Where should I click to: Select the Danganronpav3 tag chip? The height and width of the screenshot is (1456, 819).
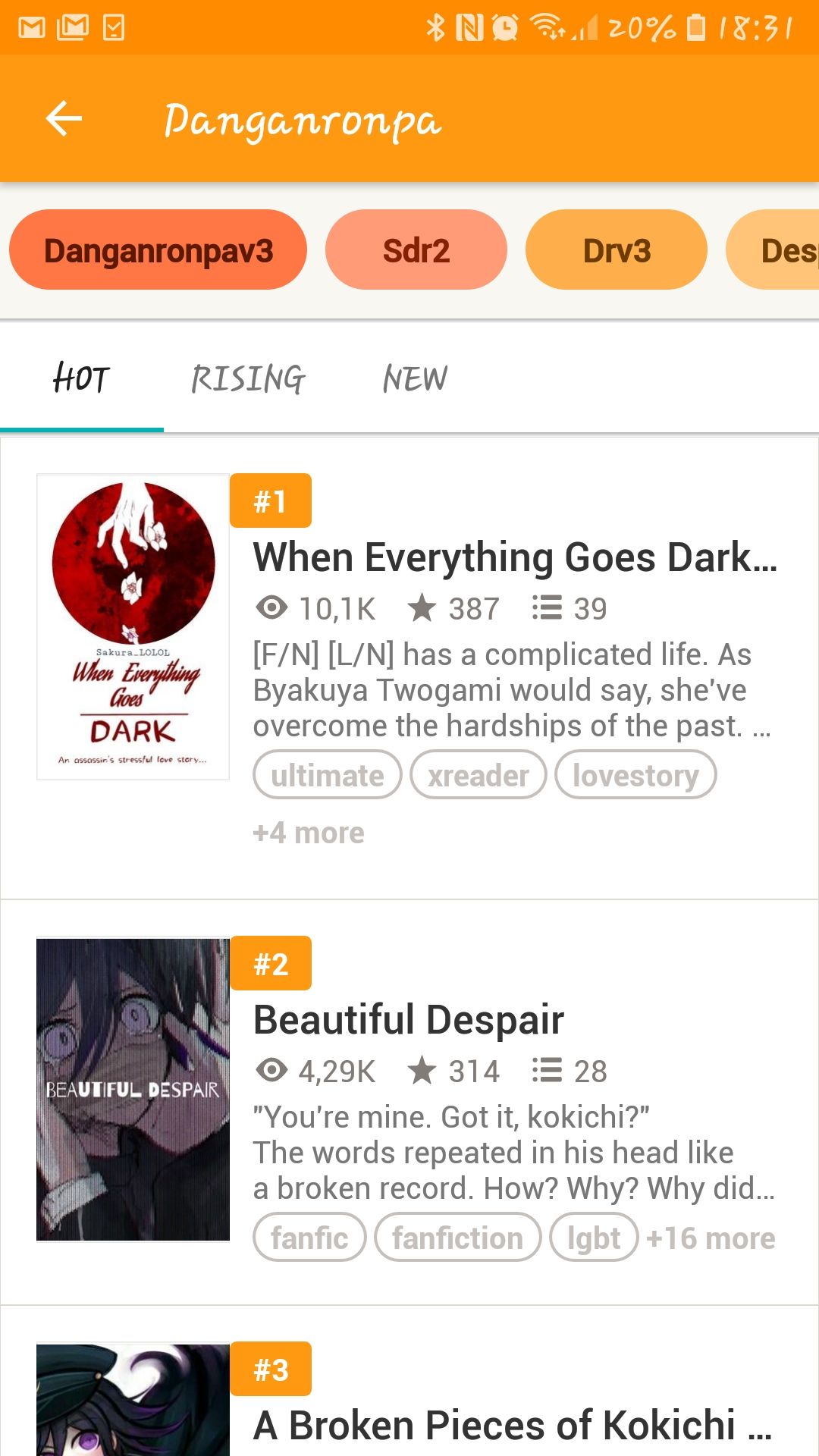tap(158, 250)
